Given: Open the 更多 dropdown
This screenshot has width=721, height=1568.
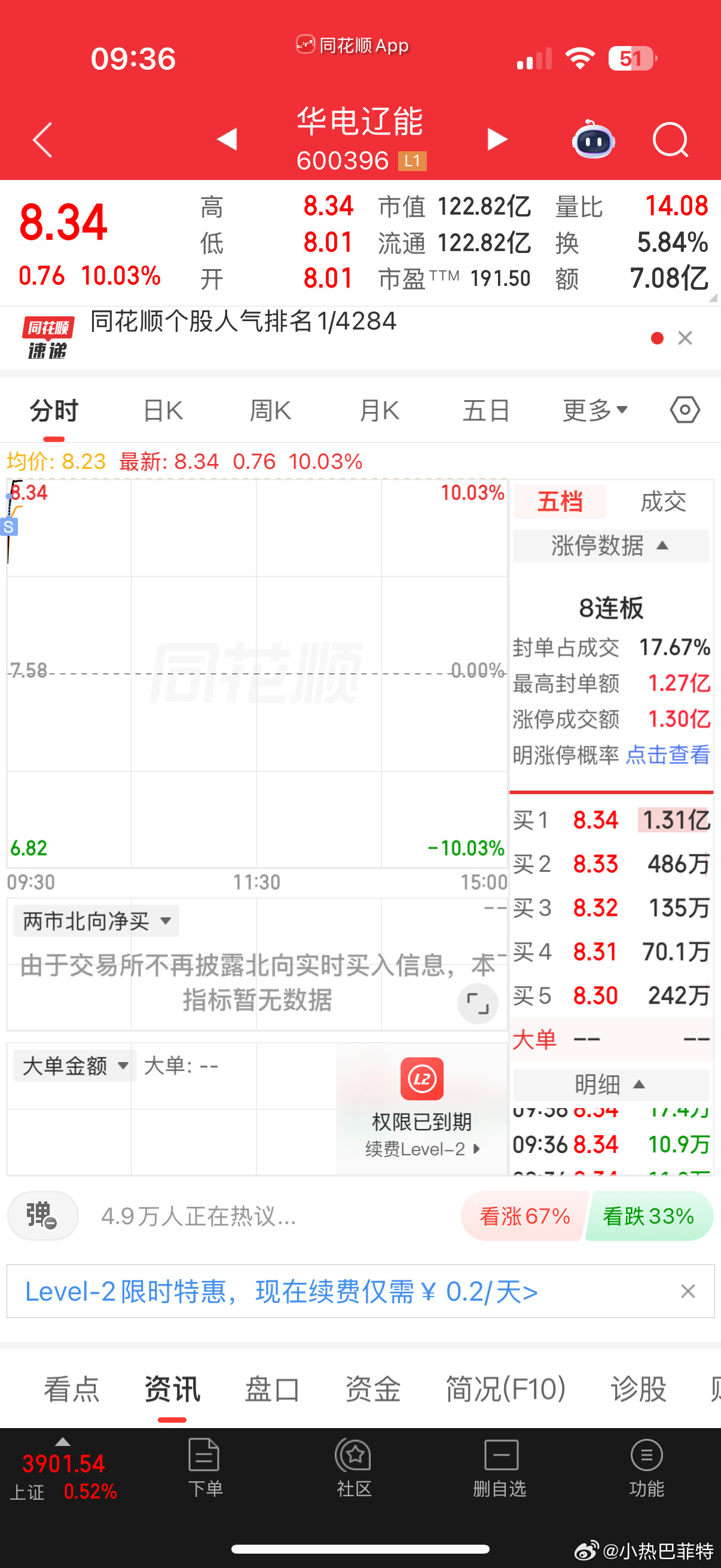Looking at the screenshot, I should (x=594, y=410).
